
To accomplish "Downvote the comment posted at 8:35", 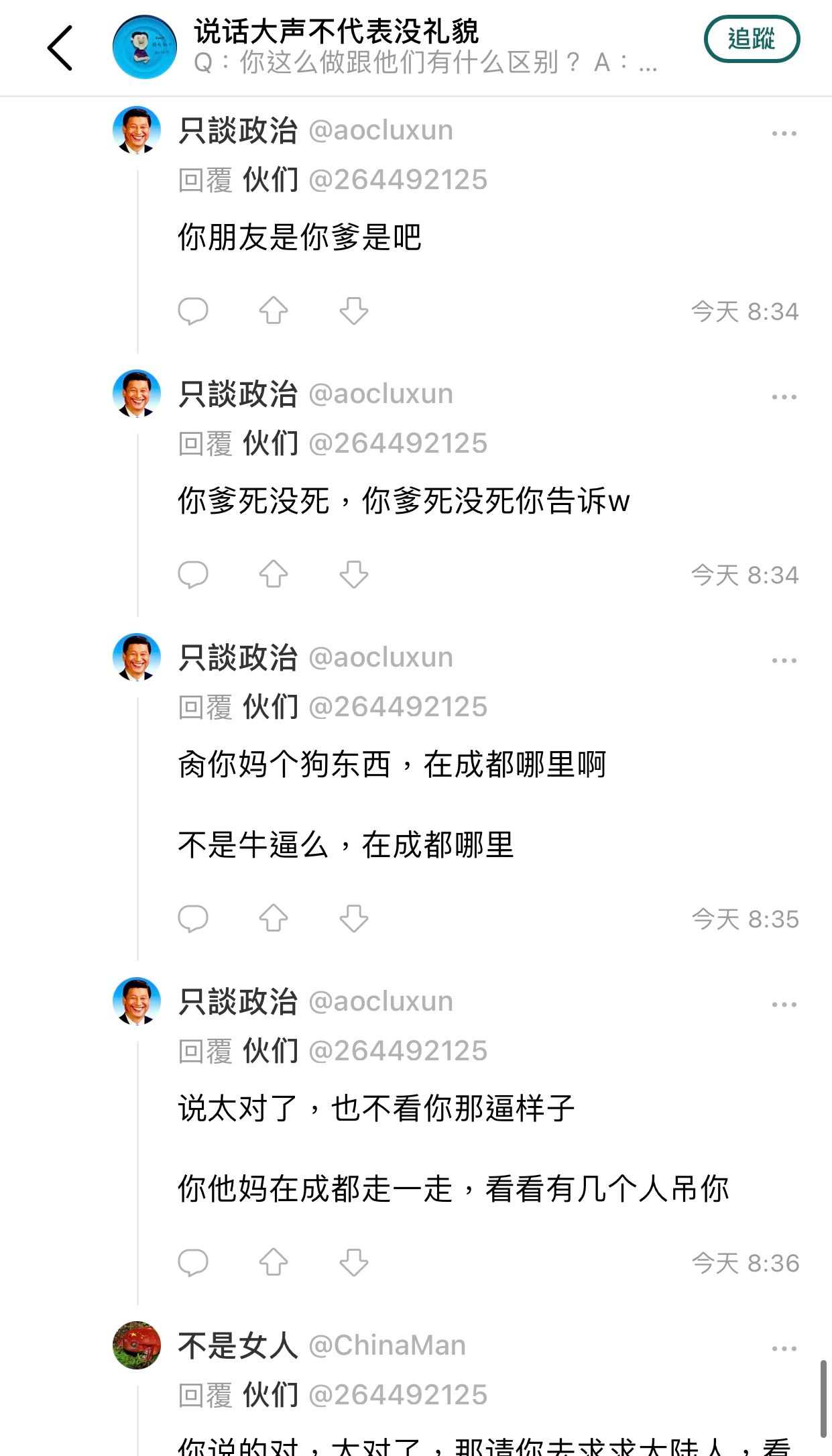I will coord(354,918).
